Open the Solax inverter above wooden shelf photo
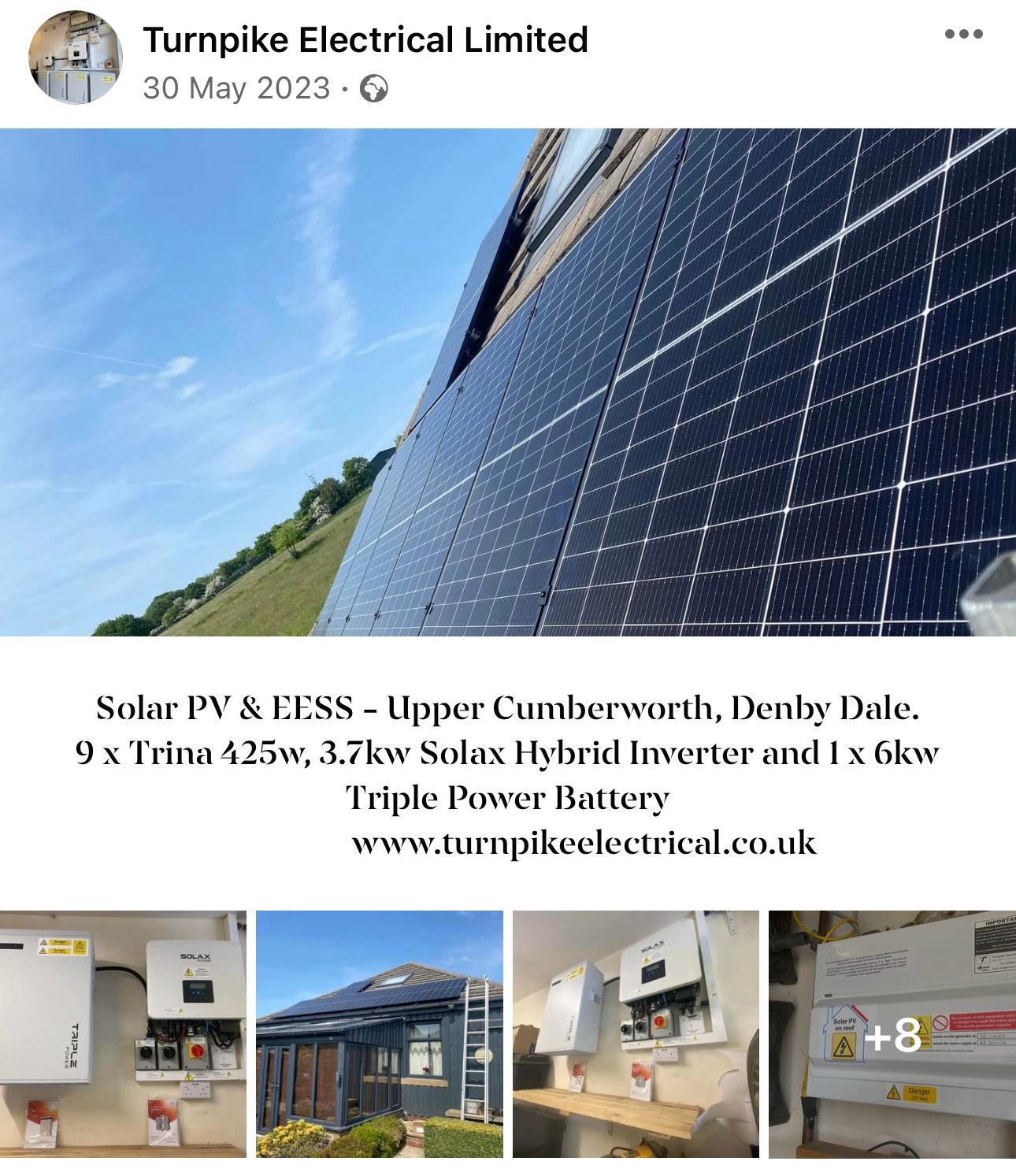 coord(636,1033)
